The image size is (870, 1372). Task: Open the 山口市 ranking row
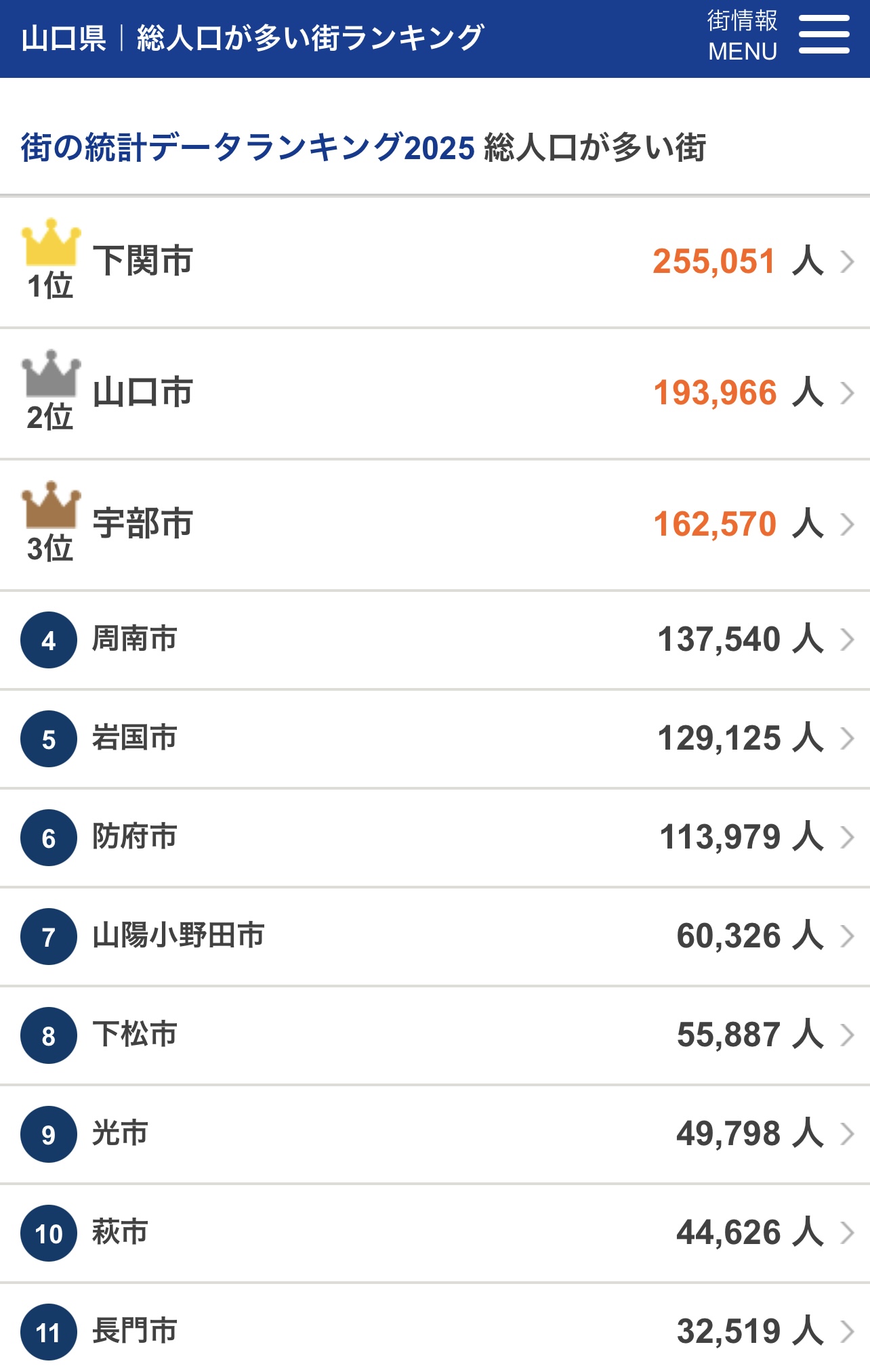(x=434, y=393)
